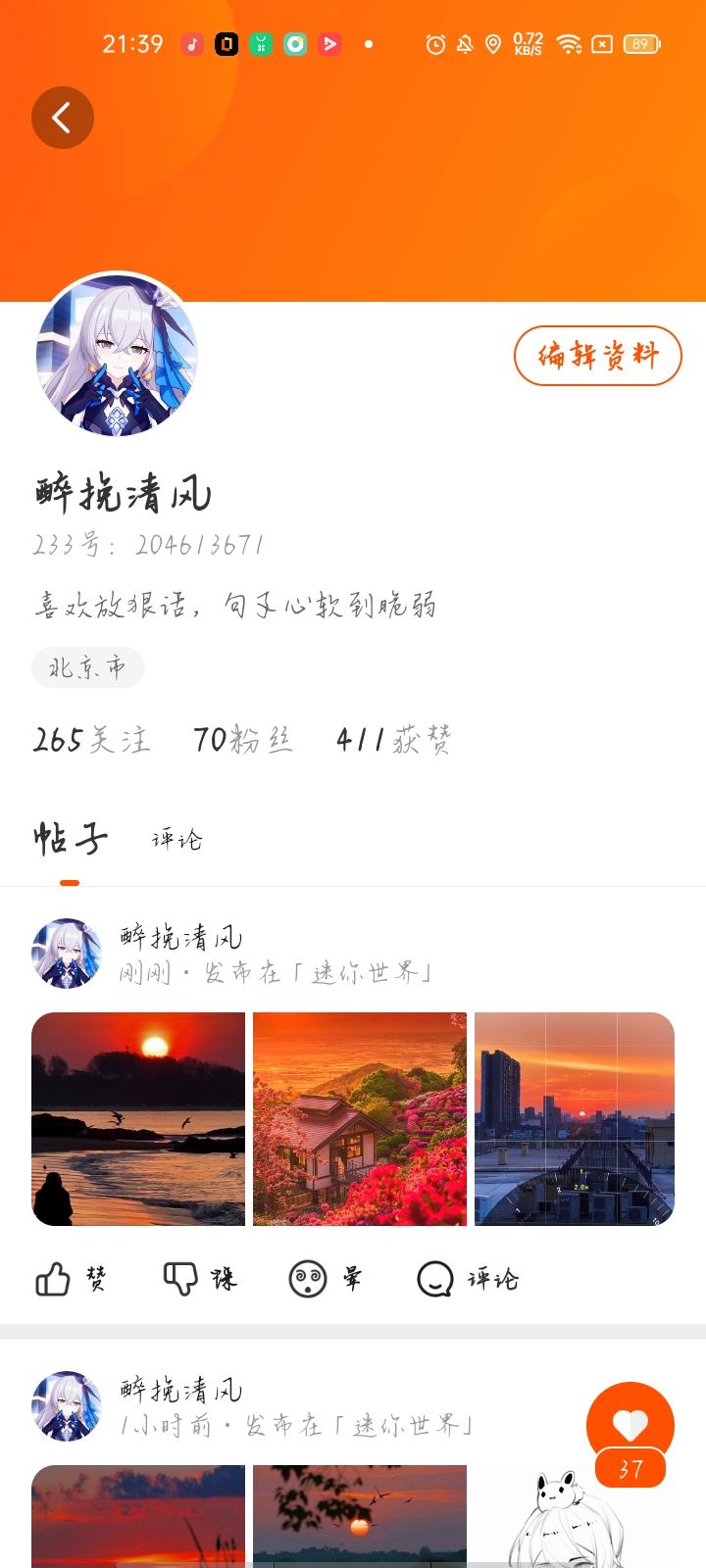Viewport: 706px width, 1568px height.
Task: Open the 北京市 location chip
Action: (x=88, y=668)
